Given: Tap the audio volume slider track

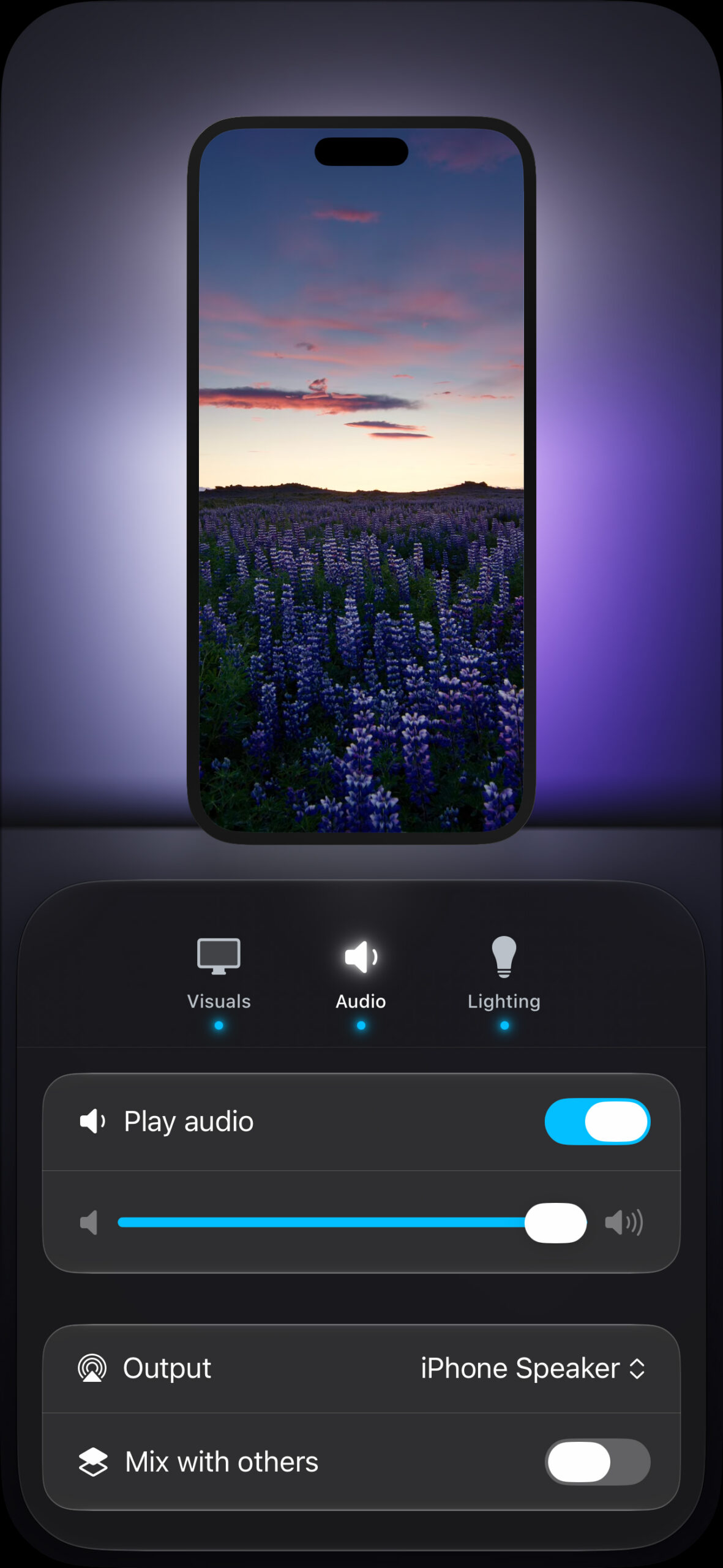Looking at the screenshot, I should pos(352,1223).
